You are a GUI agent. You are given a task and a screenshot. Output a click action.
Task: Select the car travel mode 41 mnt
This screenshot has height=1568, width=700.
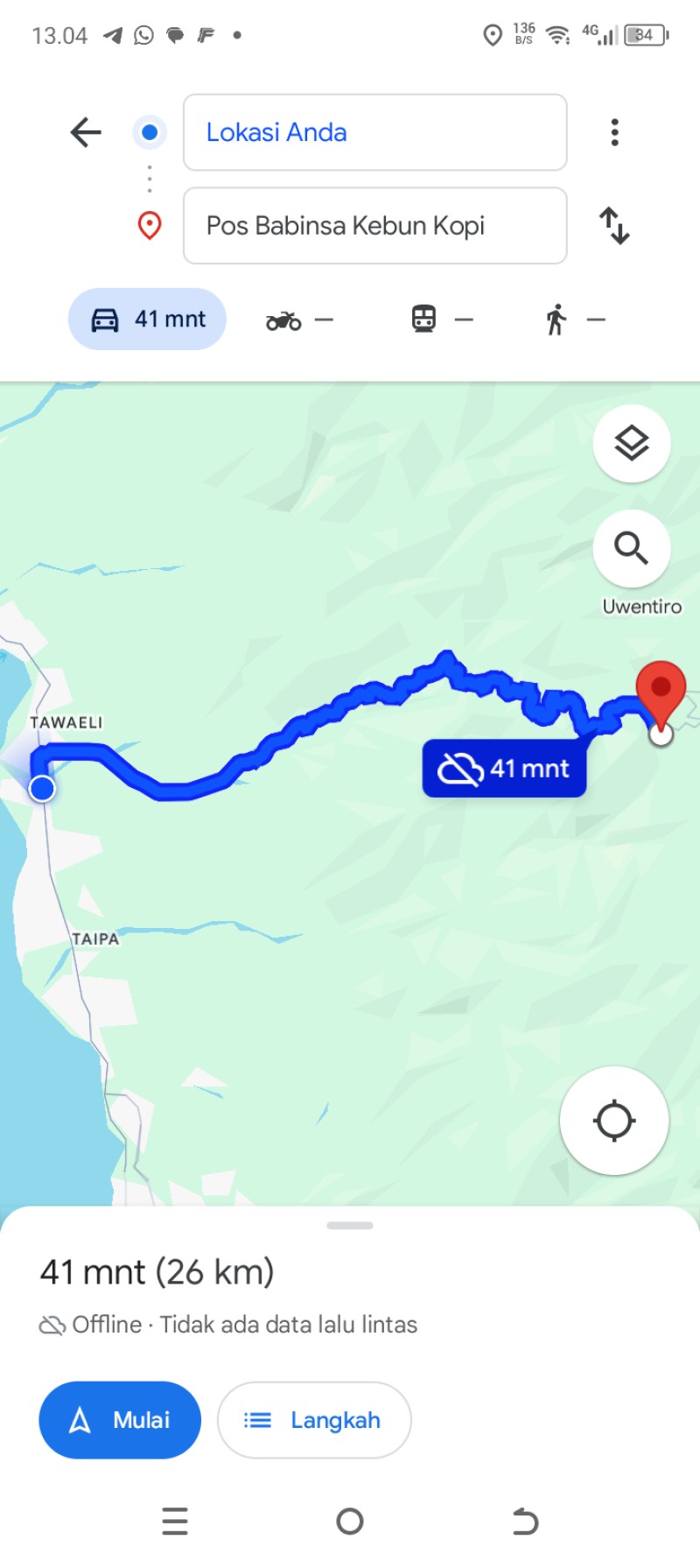point(147,319)
